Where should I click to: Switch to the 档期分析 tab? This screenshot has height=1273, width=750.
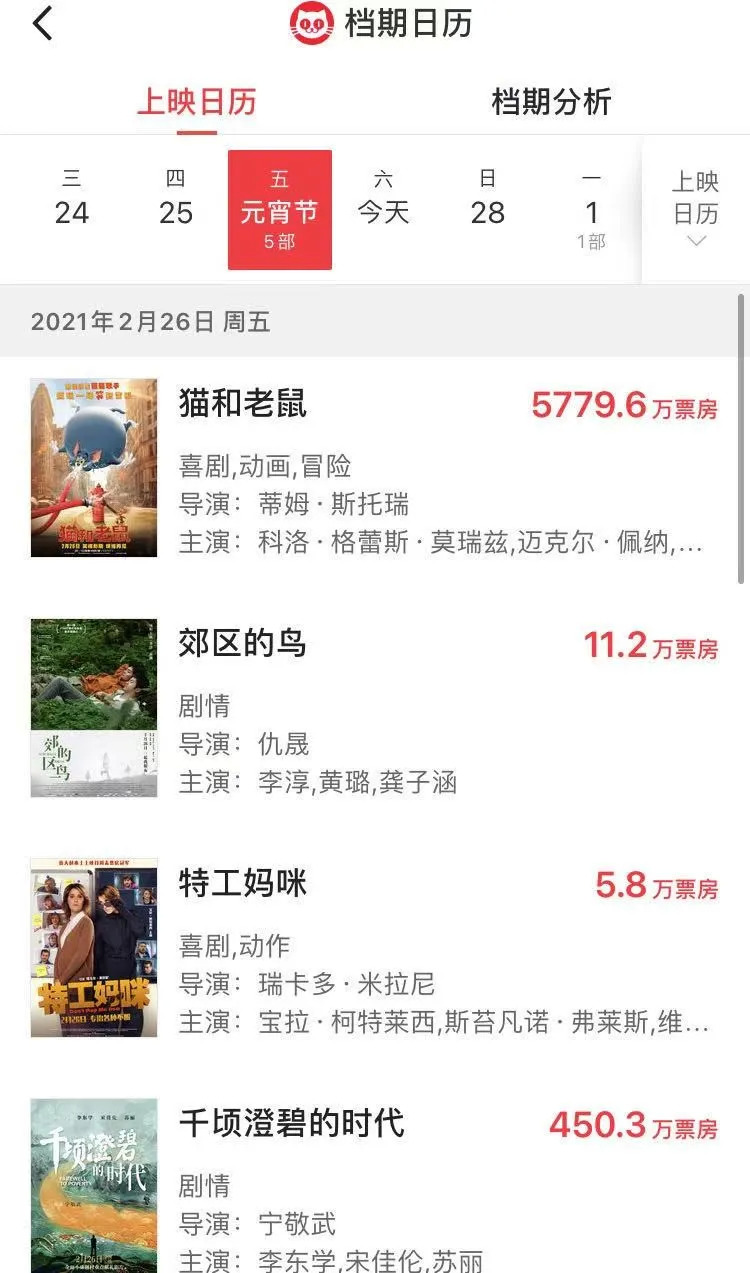(x=551, y=102)
